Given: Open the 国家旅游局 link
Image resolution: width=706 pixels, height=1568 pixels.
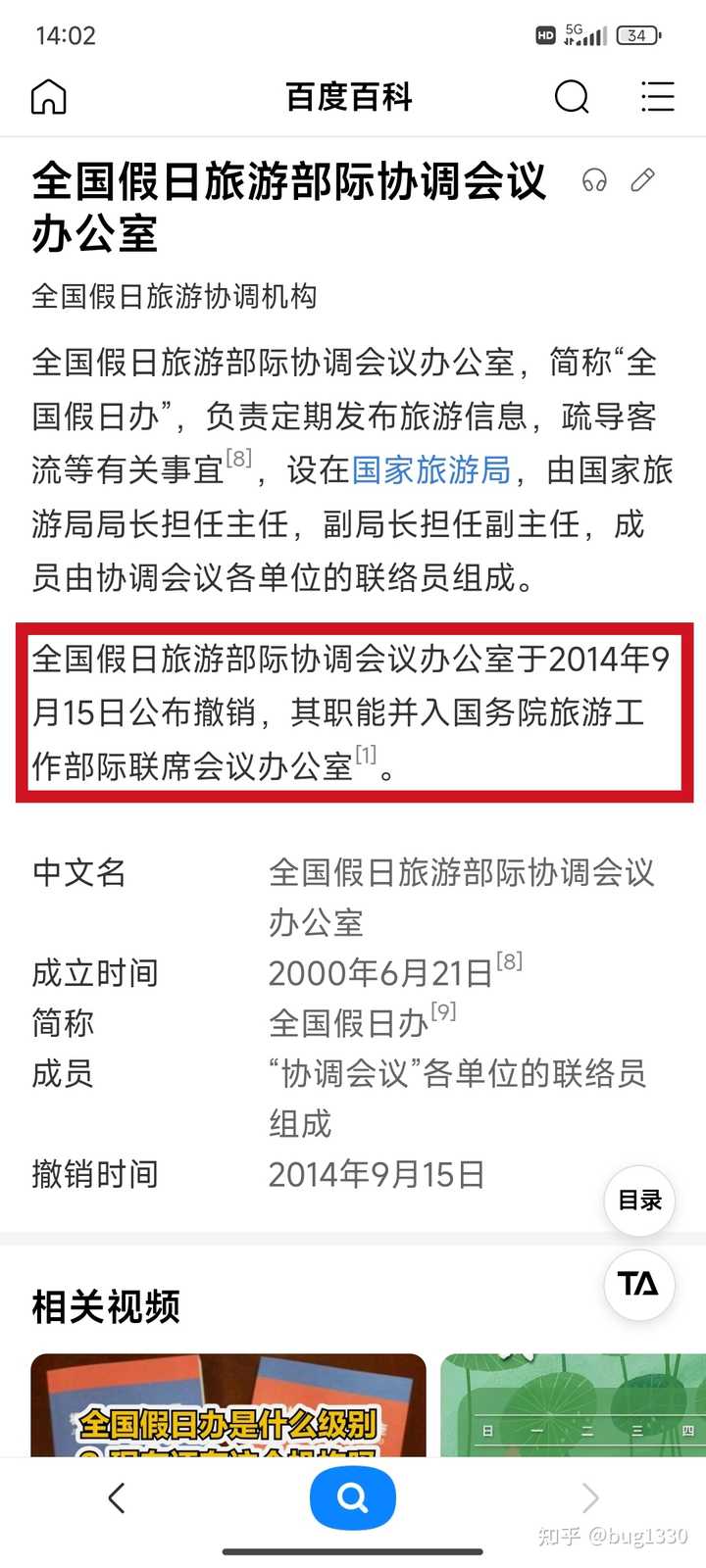Looking at the screenshot, I should [x=431, y=470].
